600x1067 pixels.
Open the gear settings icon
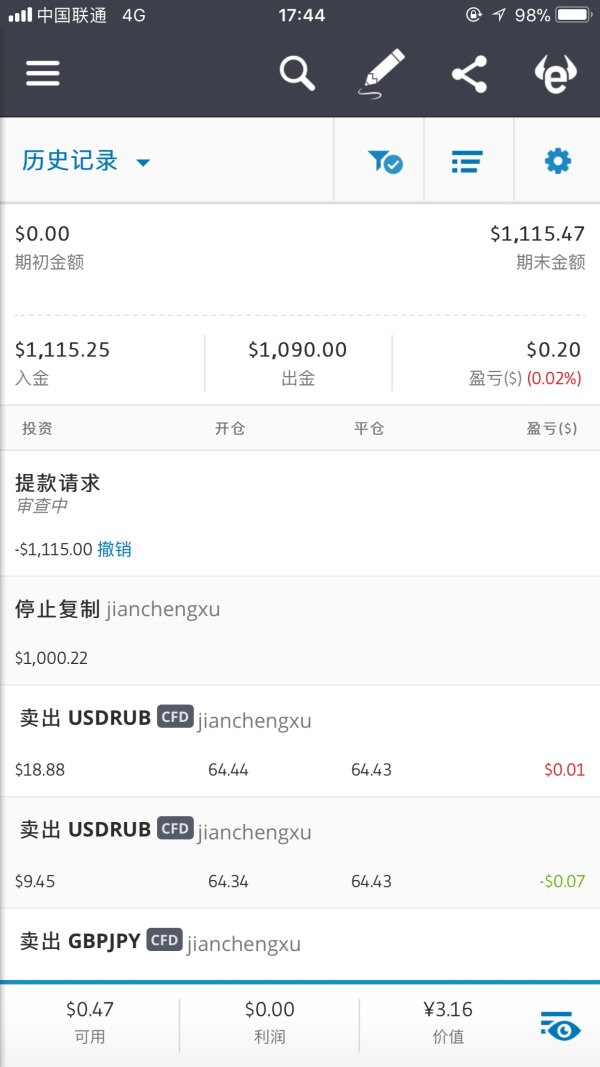pyautogui.click(x=557, y=161)
